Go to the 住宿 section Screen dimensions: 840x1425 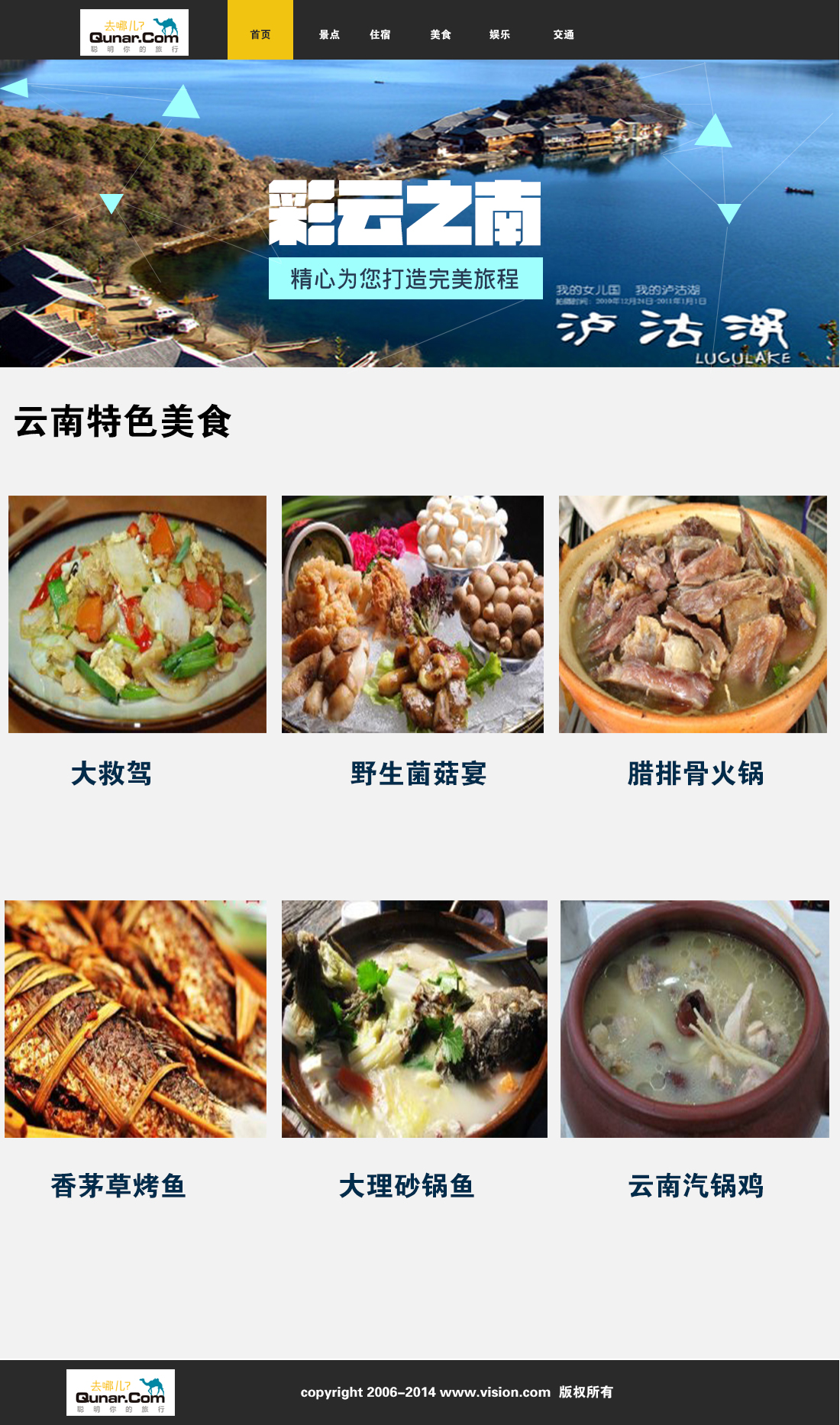(380, 34)
